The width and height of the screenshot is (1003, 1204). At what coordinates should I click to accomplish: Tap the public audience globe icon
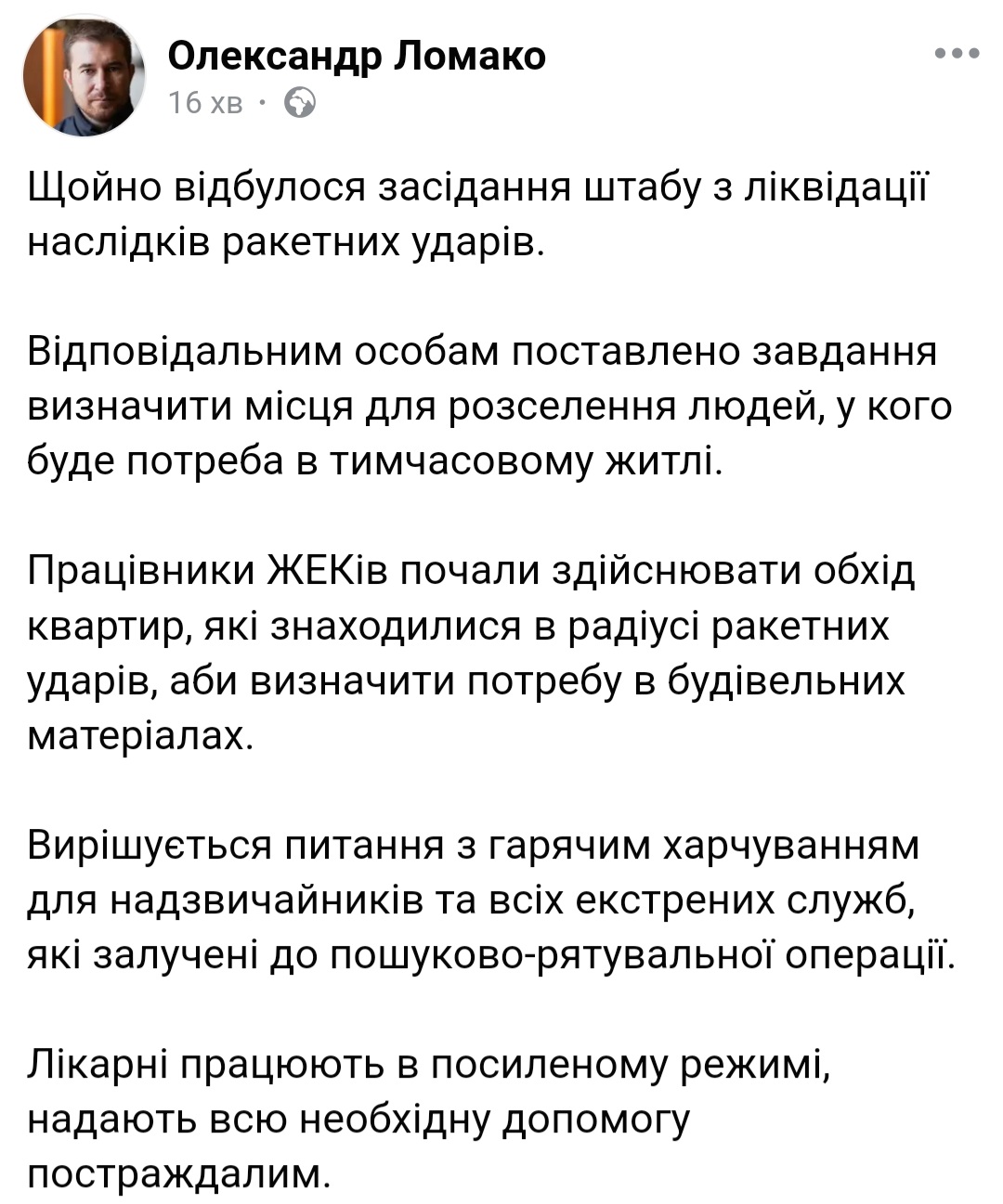coord(299,103)
